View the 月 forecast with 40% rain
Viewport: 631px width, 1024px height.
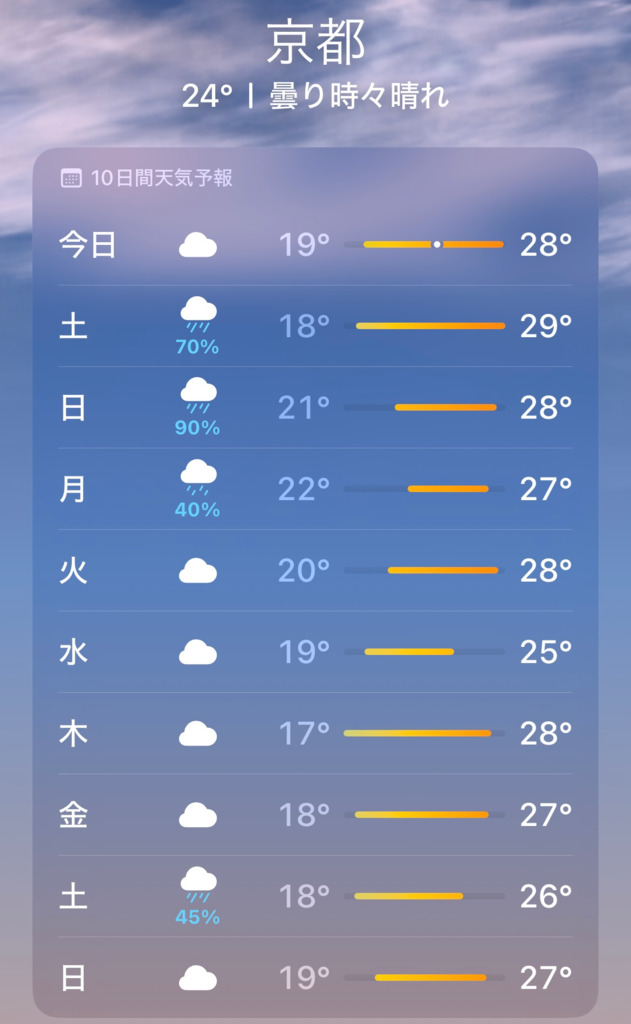click(315, 489)
